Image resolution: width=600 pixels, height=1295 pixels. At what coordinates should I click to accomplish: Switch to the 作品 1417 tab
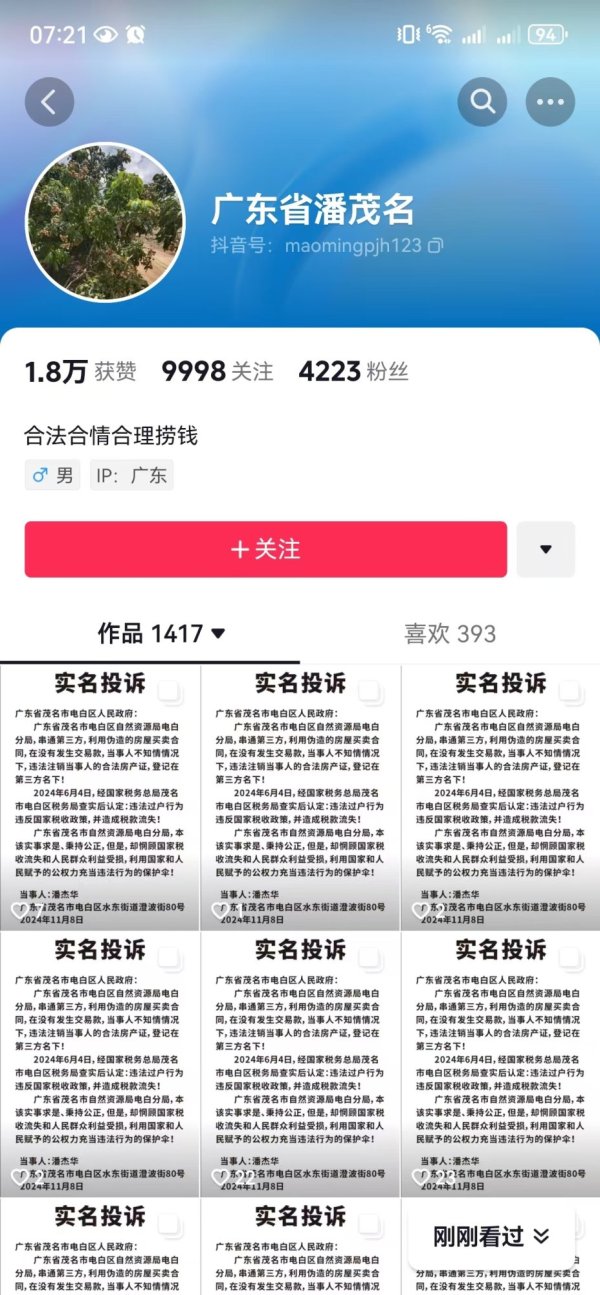(x=160, y=633)
